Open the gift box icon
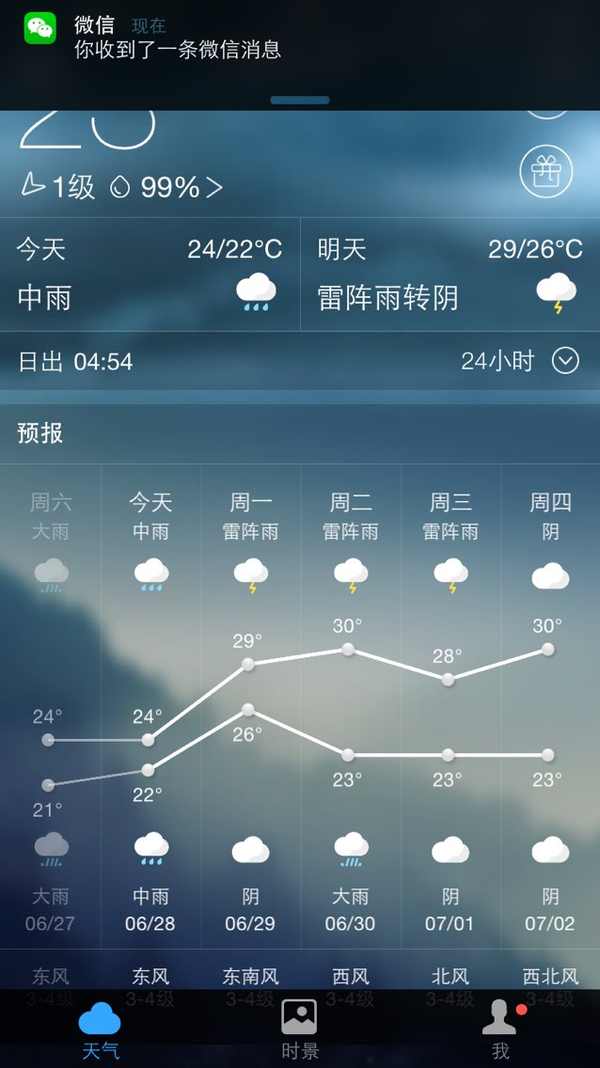 pyautogui.click(x=546, y=171)
